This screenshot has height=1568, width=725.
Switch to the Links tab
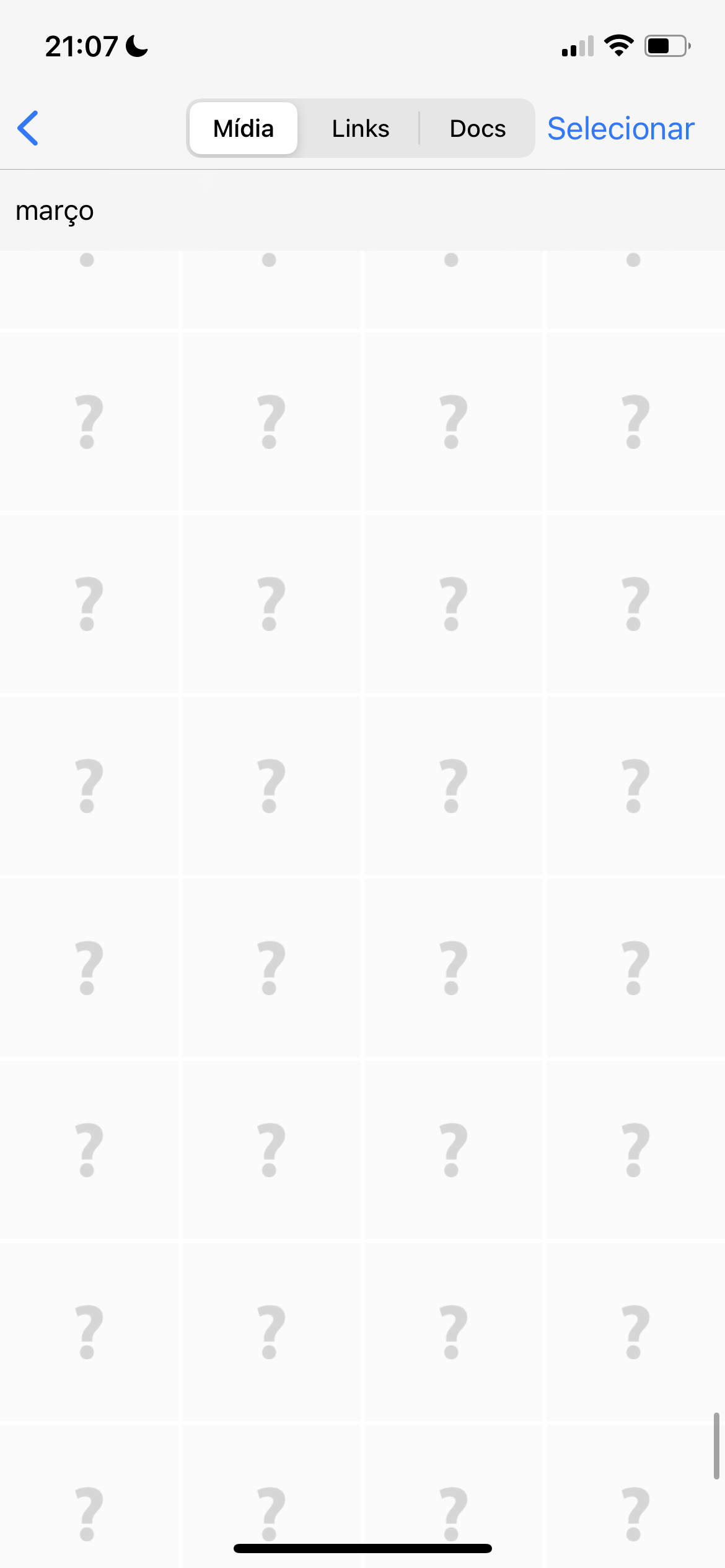click(360, 128)
